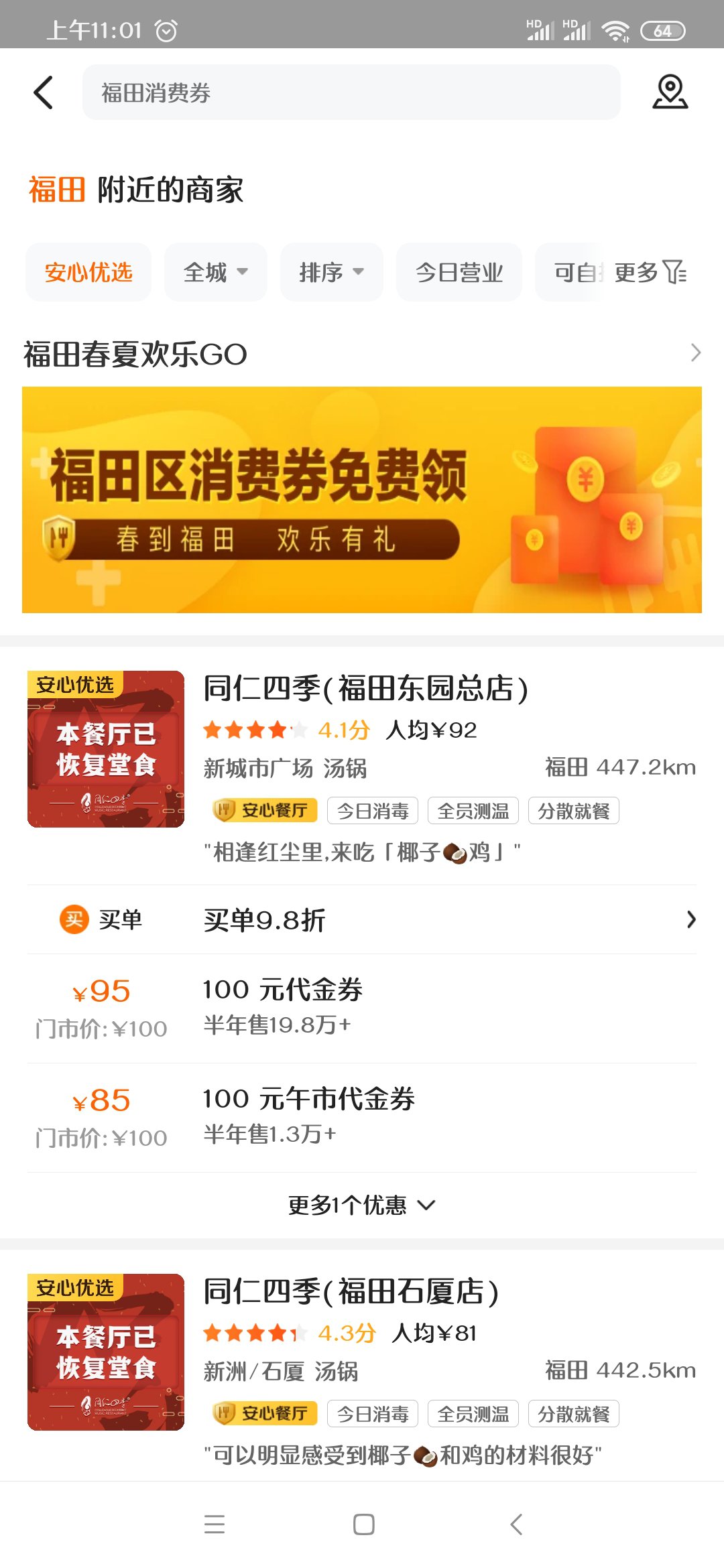Viewport: 724px width, 1568px height.
Task: Open 同仁四季(福田东园总店) restaurant
Action: [x=365, y=689]
